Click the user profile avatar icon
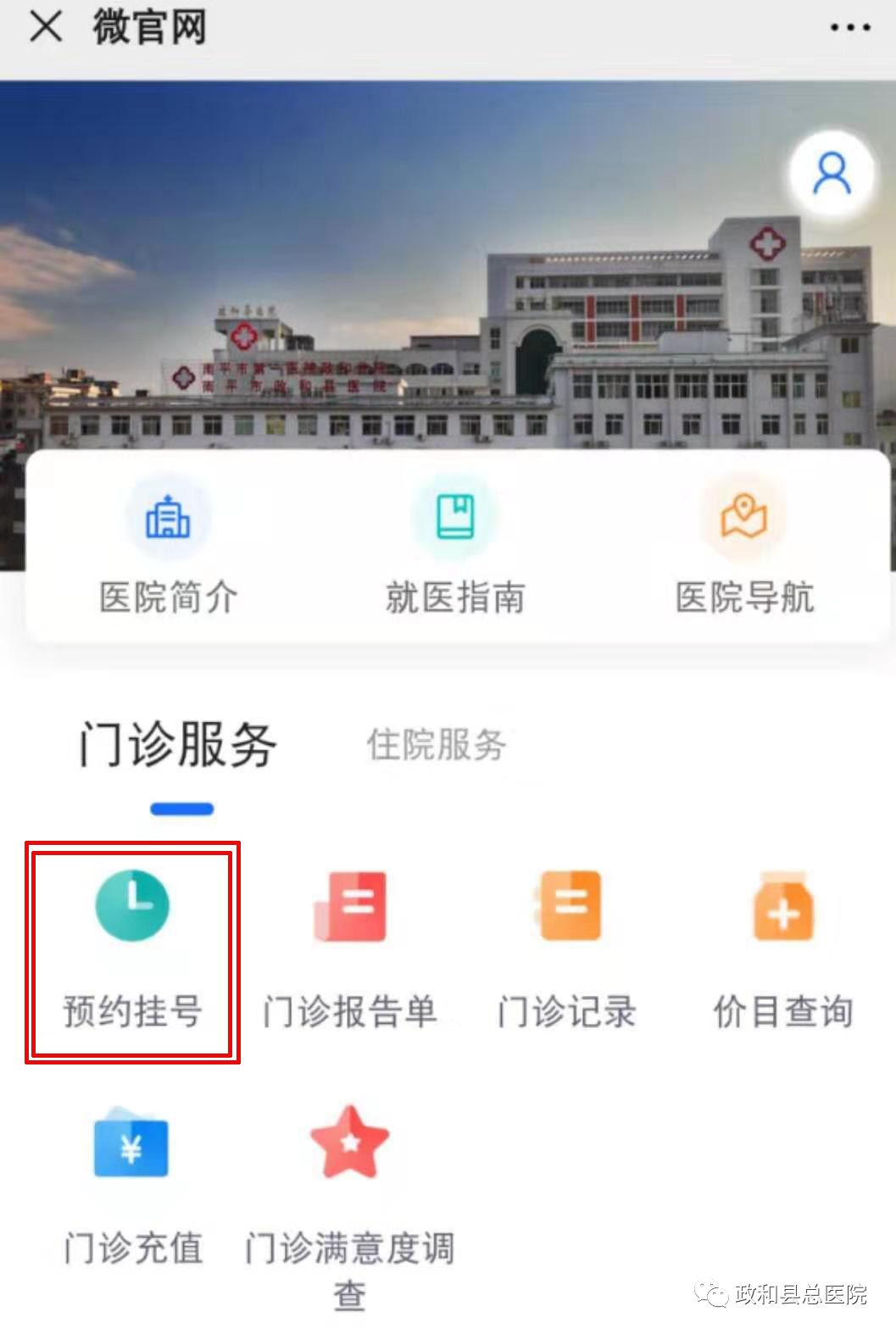 (832, 171)
